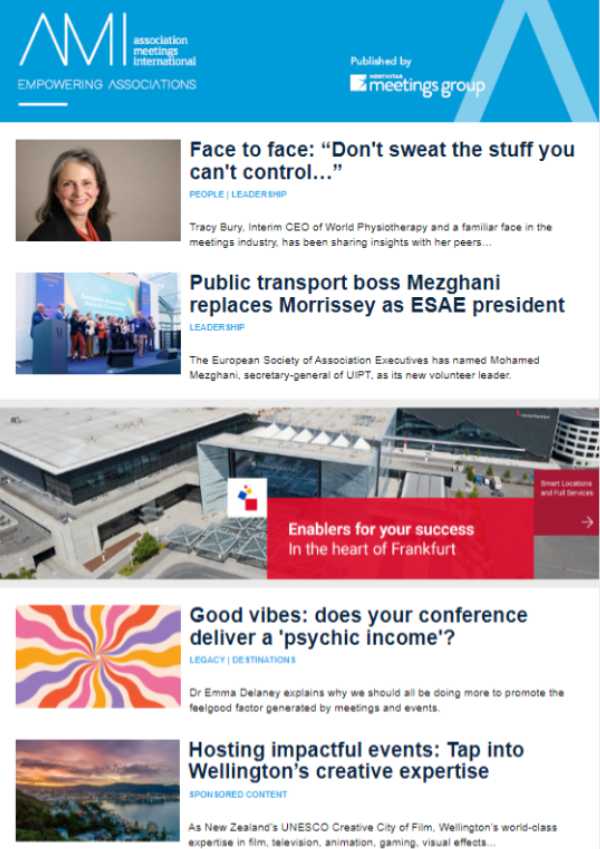Tap the ESAE stage photo thumbnail

tap(97, 323)
